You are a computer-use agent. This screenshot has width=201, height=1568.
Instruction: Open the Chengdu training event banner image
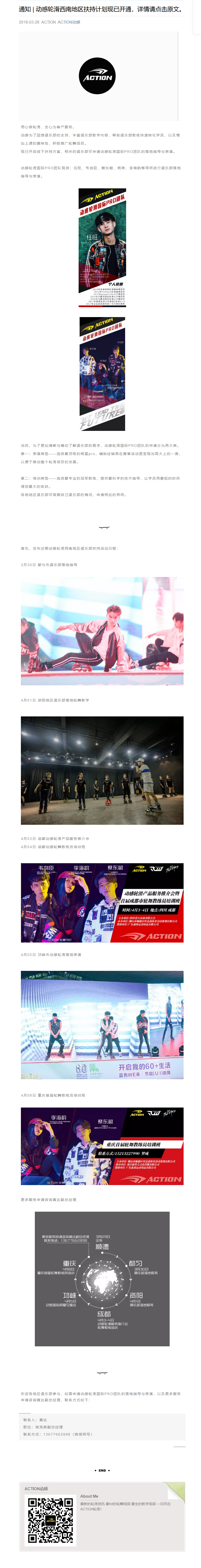point(102,902)
